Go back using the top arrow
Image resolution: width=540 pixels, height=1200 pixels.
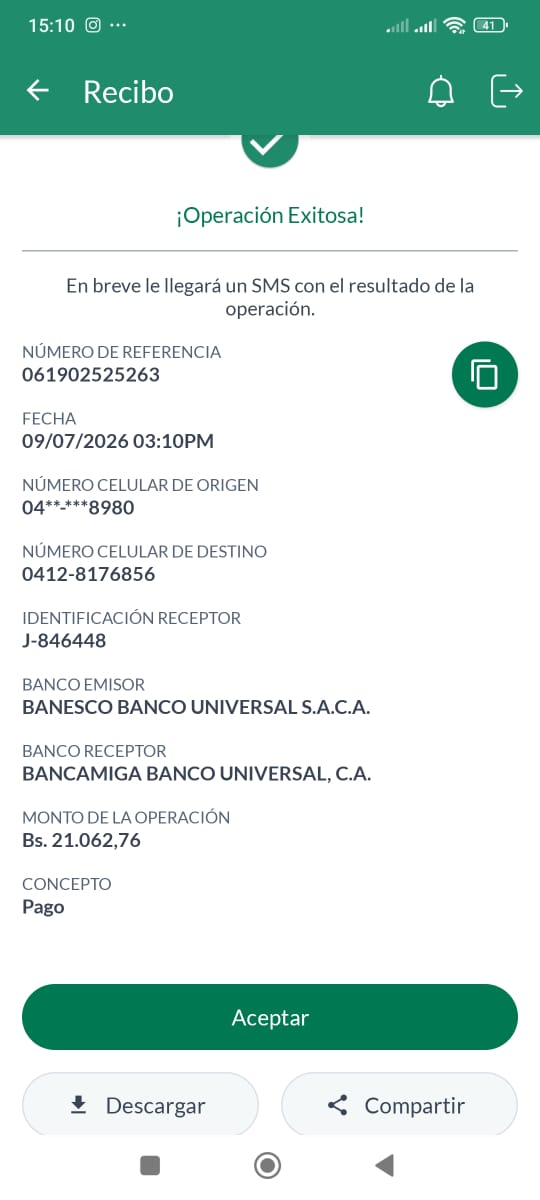[x=38, y=91]
